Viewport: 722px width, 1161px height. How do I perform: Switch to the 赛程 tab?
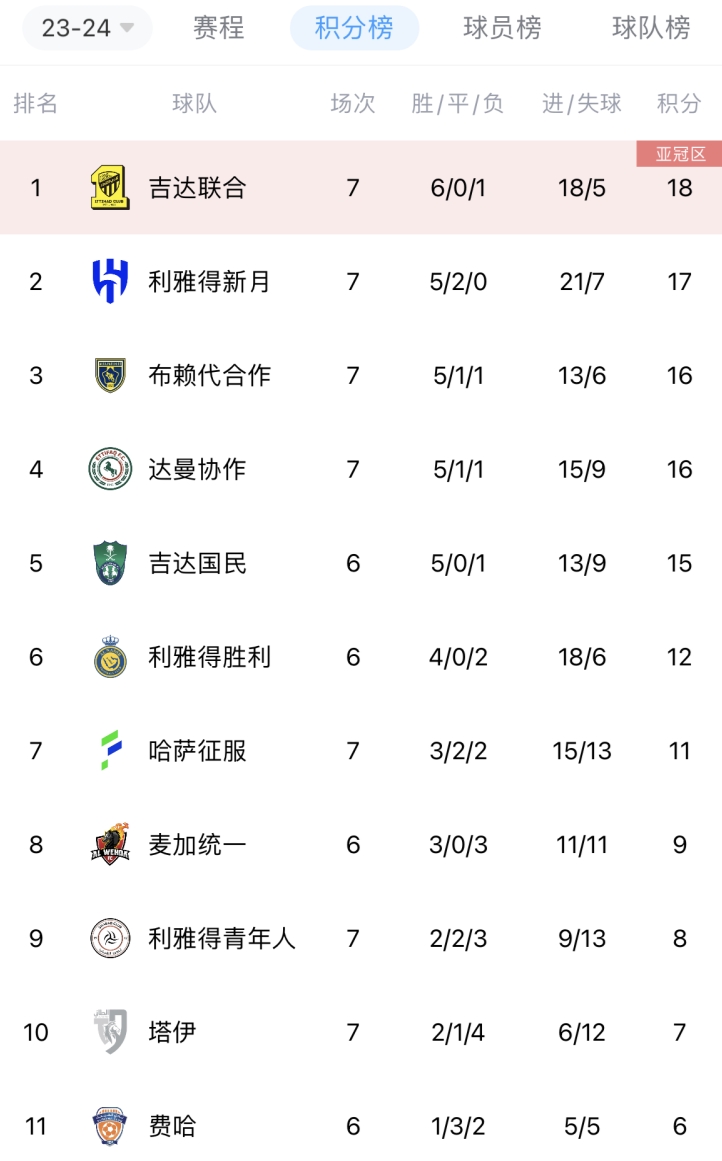coord(218,28)
